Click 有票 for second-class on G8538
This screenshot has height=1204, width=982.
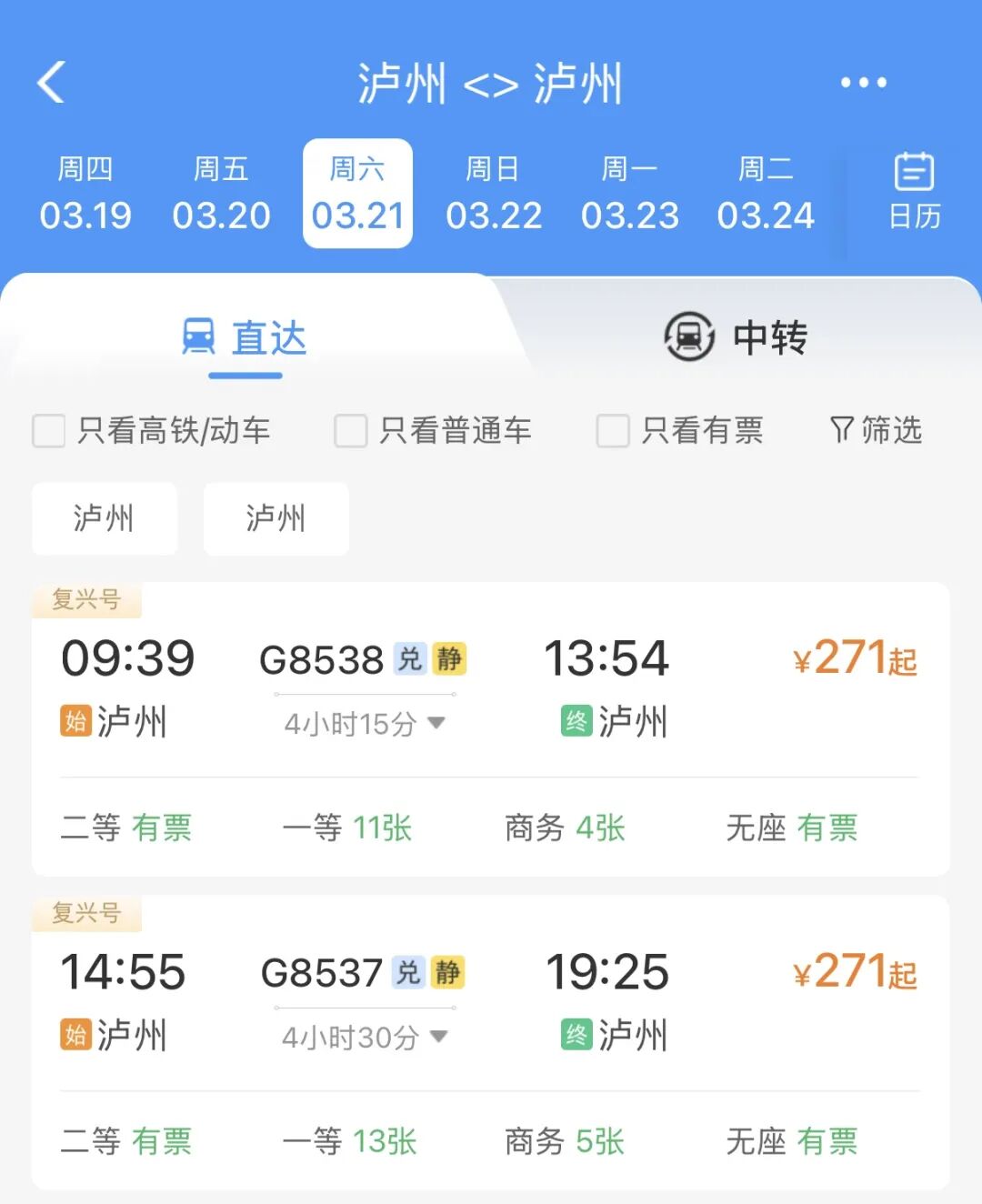click(164, 827)
